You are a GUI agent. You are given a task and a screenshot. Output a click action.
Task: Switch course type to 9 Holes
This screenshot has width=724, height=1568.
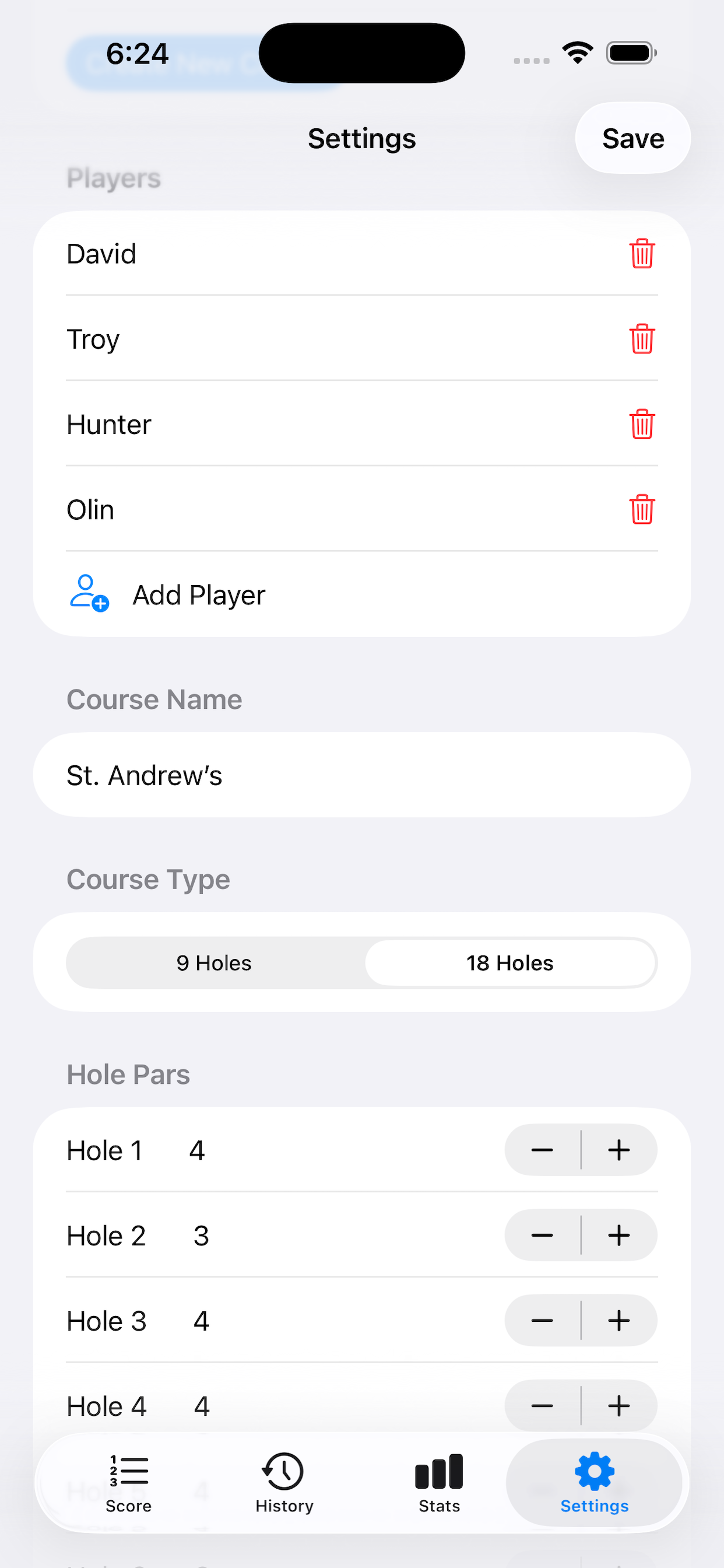[213, 963]
